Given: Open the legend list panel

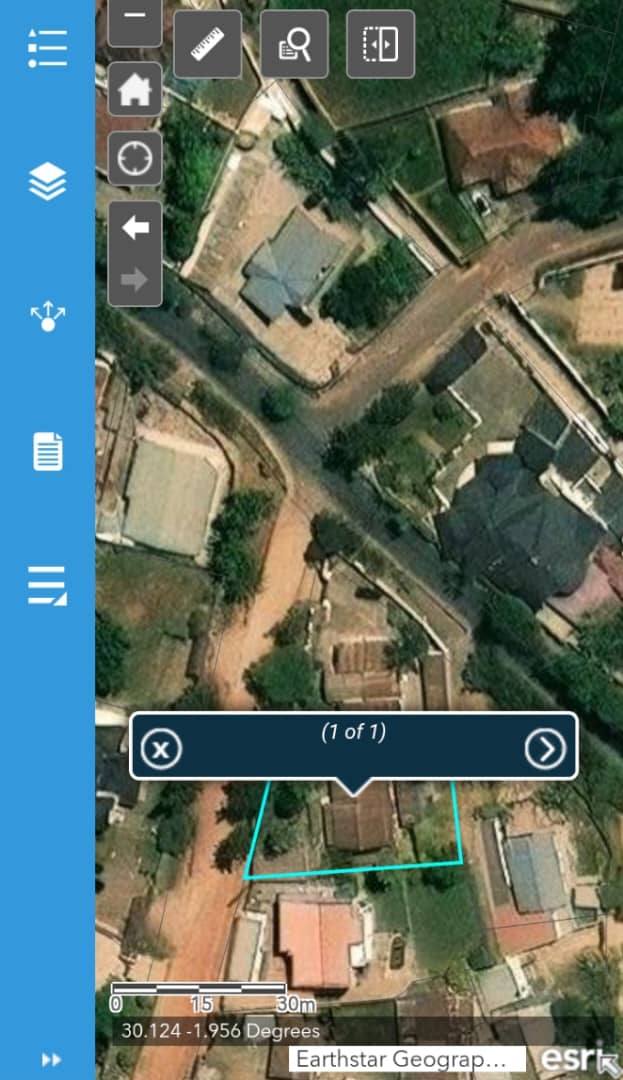Looking at the screenshot, I should (x=47, y=48).
